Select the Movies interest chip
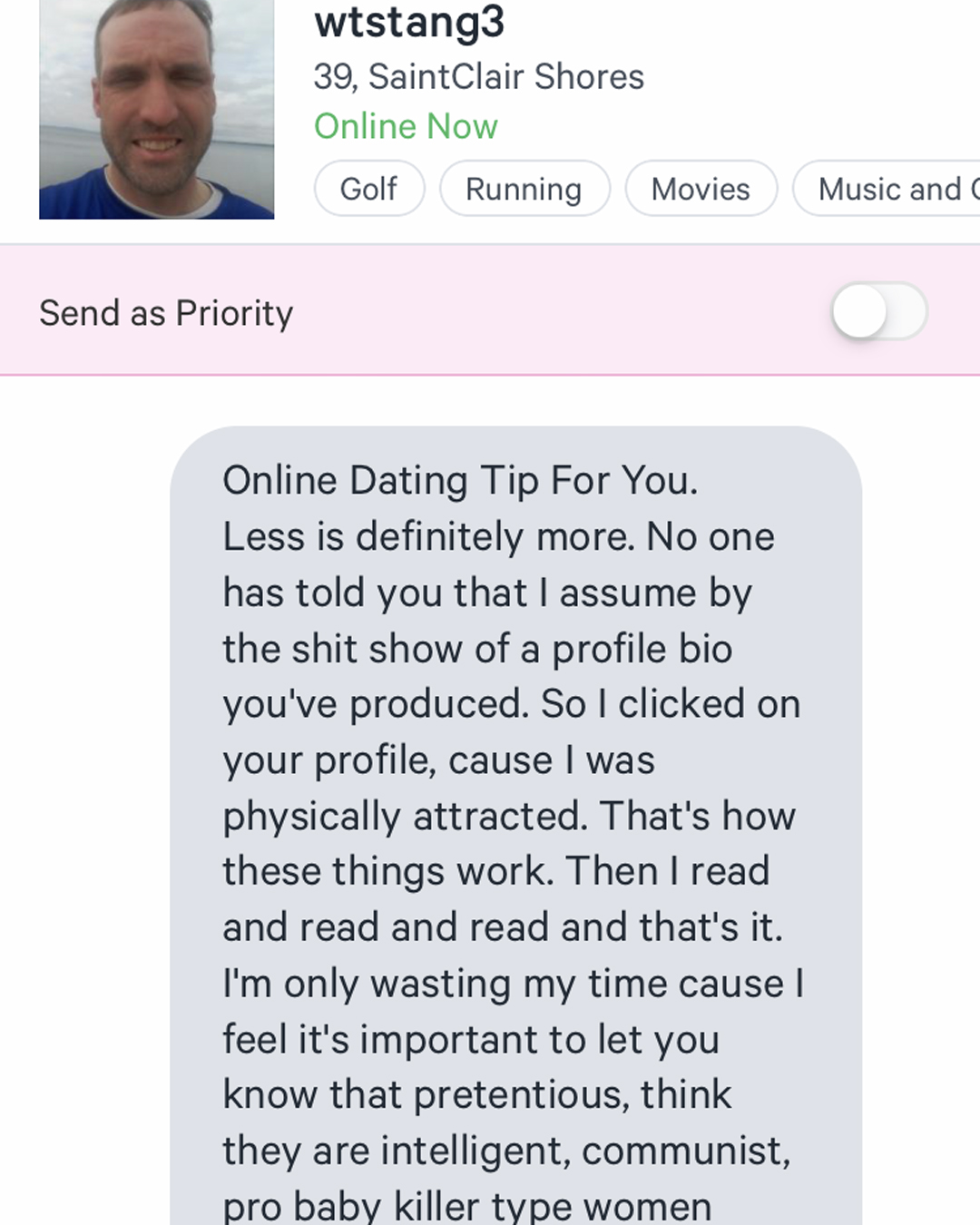The image size is (980, 1225). (700, 189)
